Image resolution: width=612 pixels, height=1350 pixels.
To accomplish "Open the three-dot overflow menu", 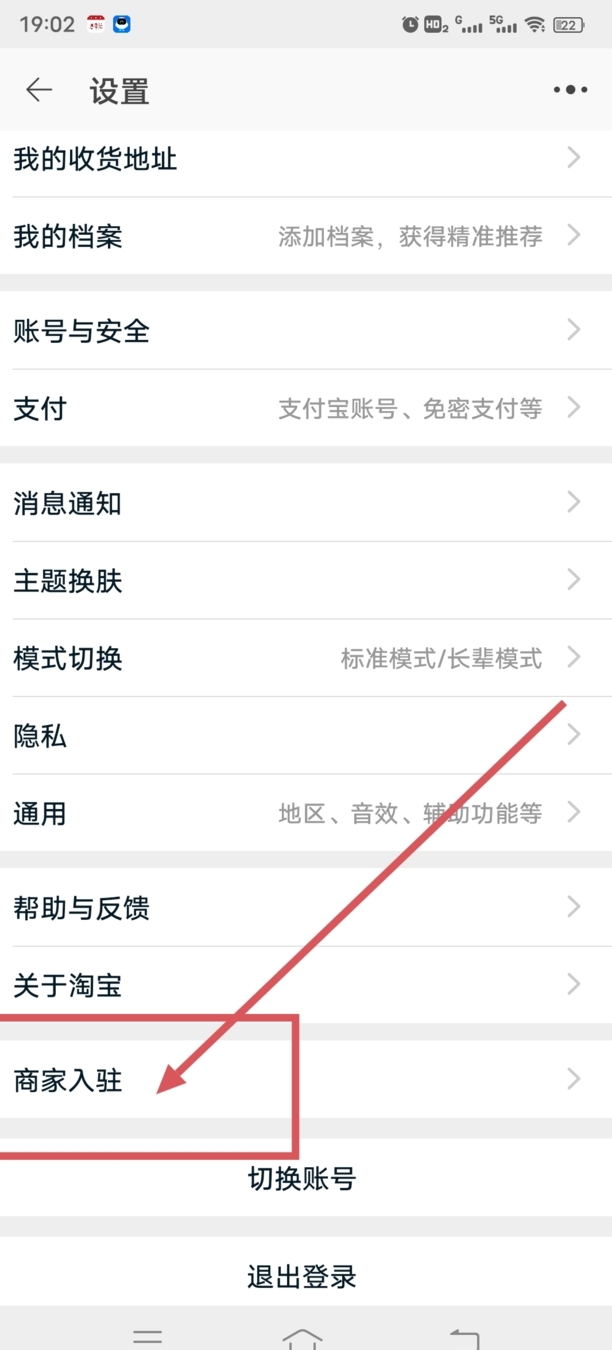I will point(570,90).
